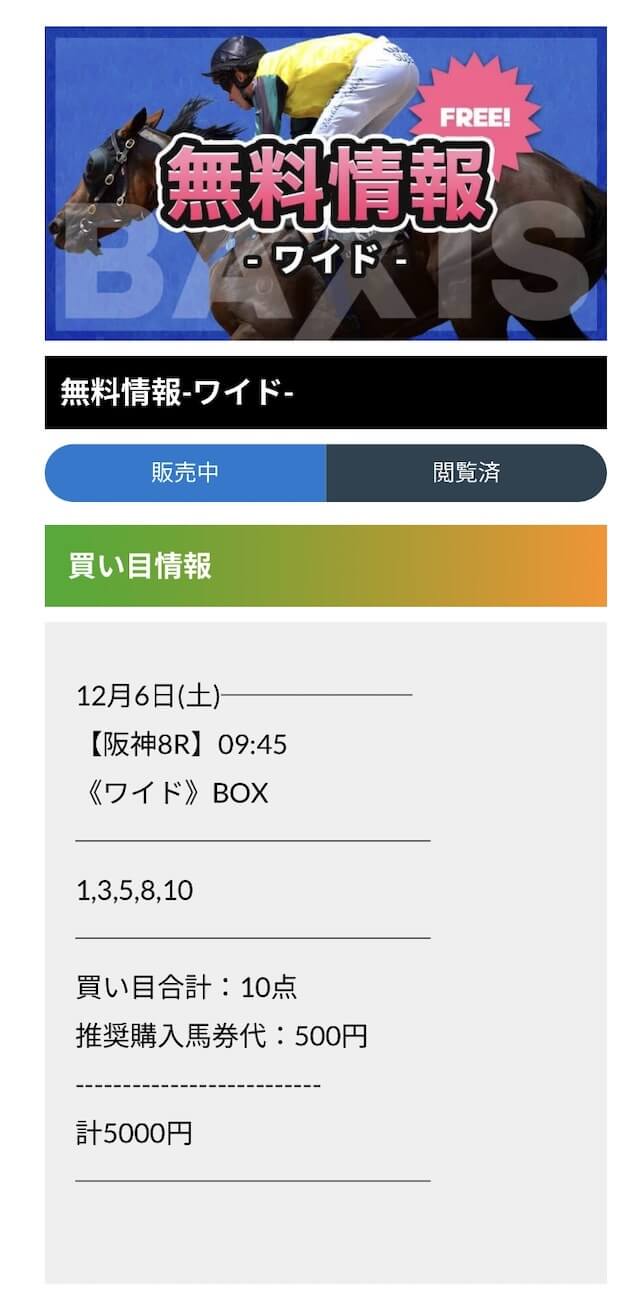
Task: Open the 無料情報 ワイド banner
Action: click(x=325, y=184)
